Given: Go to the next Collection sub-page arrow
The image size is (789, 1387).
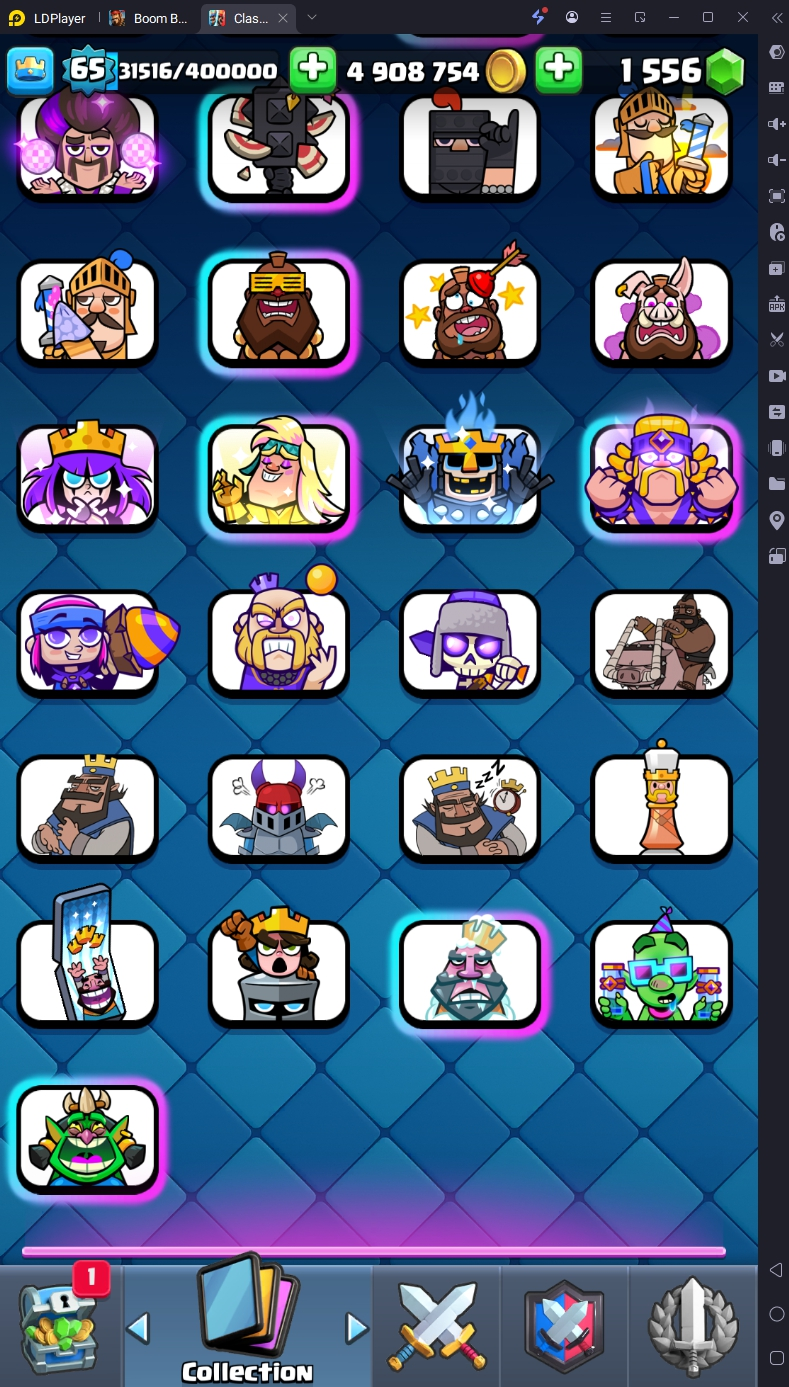Looking at the screenshot, I should [x=357, y=1328].
